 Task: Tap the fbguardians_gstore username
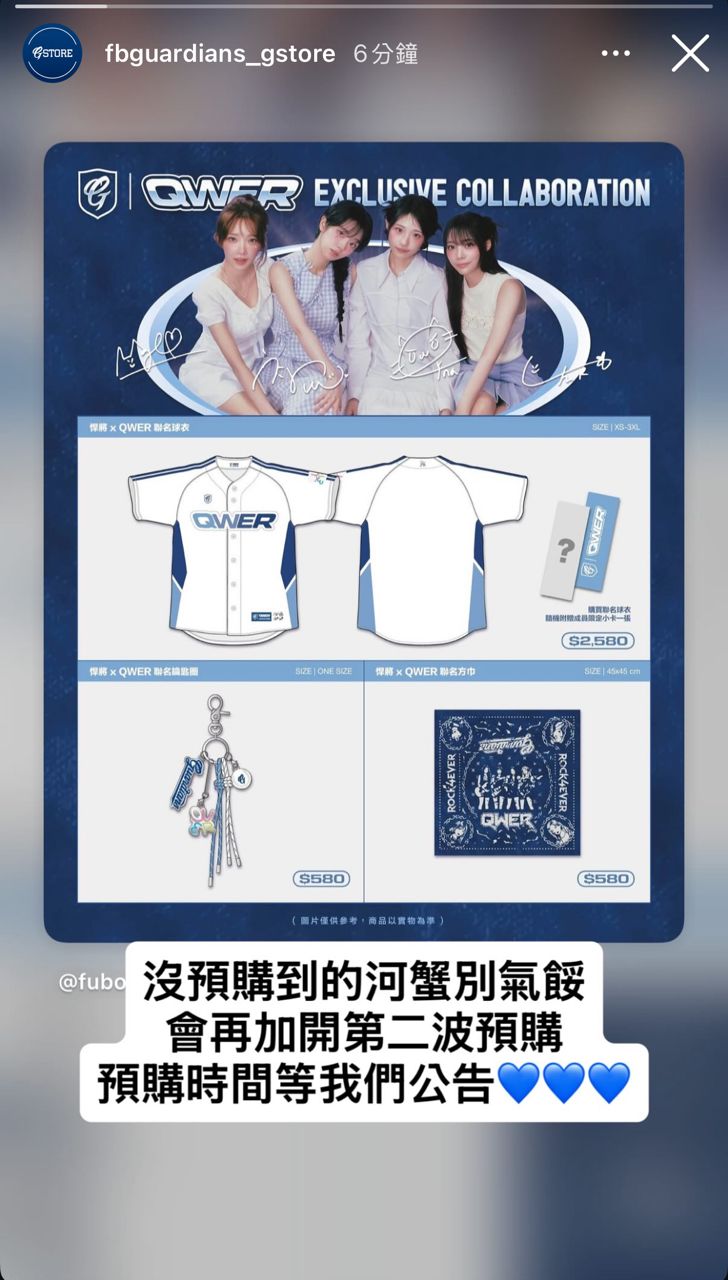219,54
